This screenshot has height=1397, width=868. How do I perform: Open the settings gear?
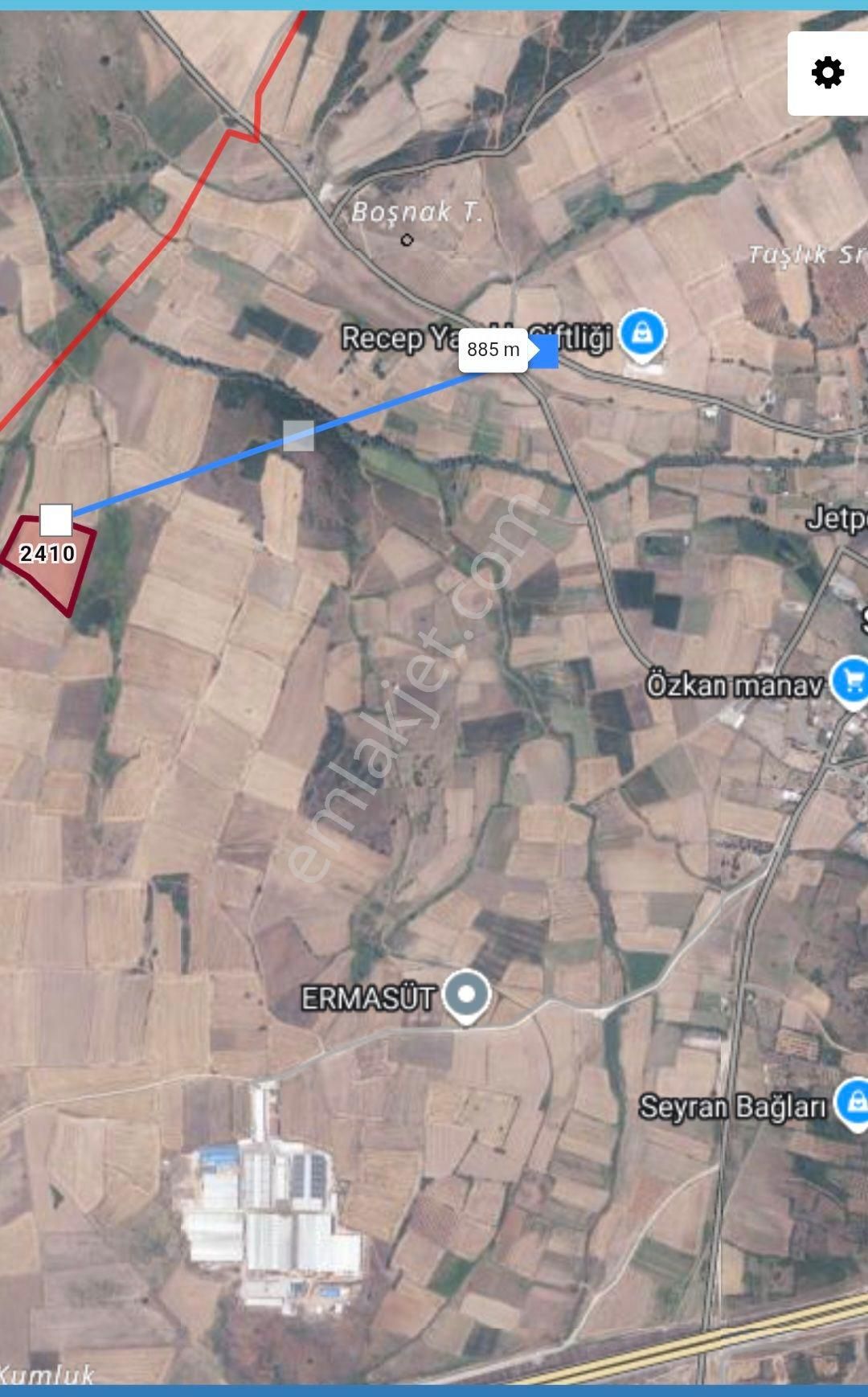[x=827, y=73]
